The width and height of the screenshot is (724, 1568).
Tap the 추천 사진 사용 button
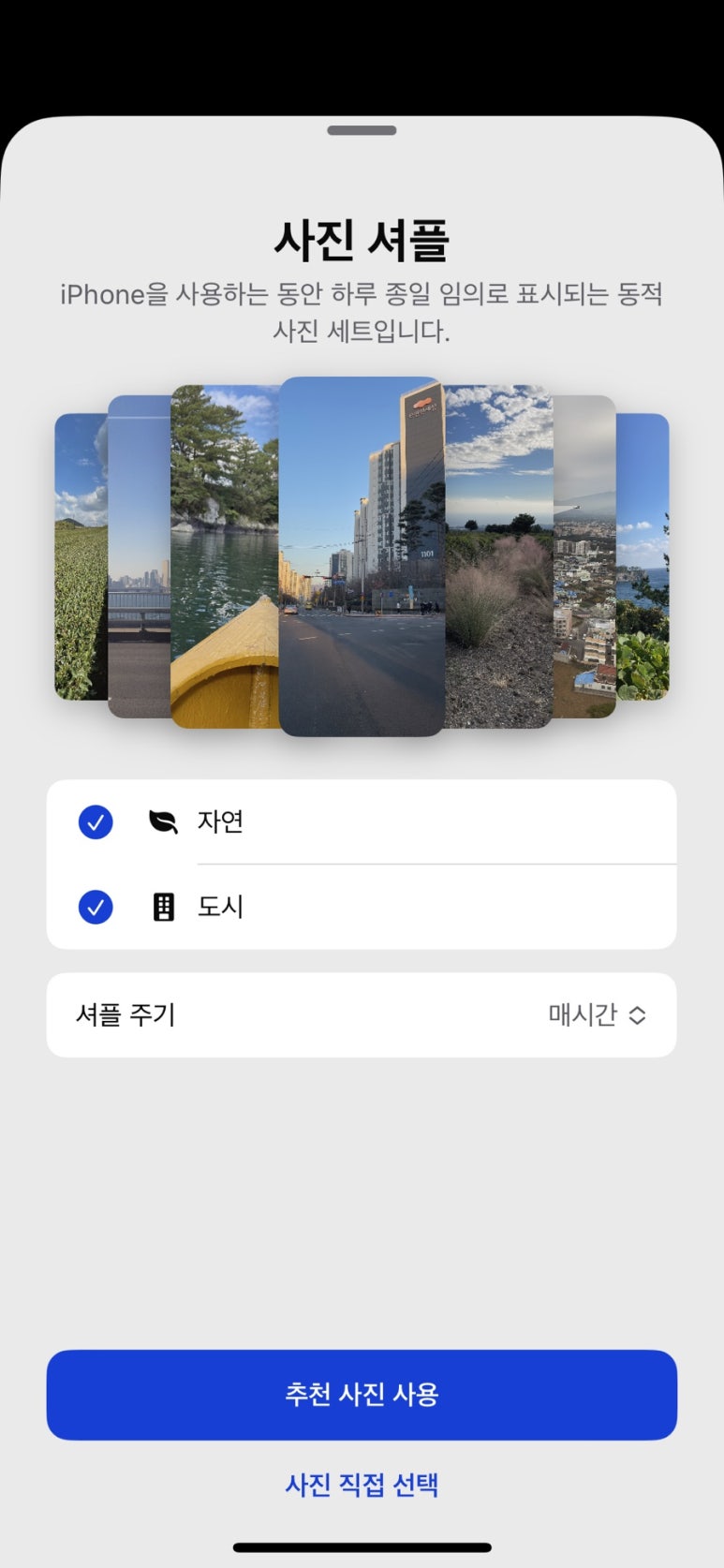click(x=362, y=1395)
